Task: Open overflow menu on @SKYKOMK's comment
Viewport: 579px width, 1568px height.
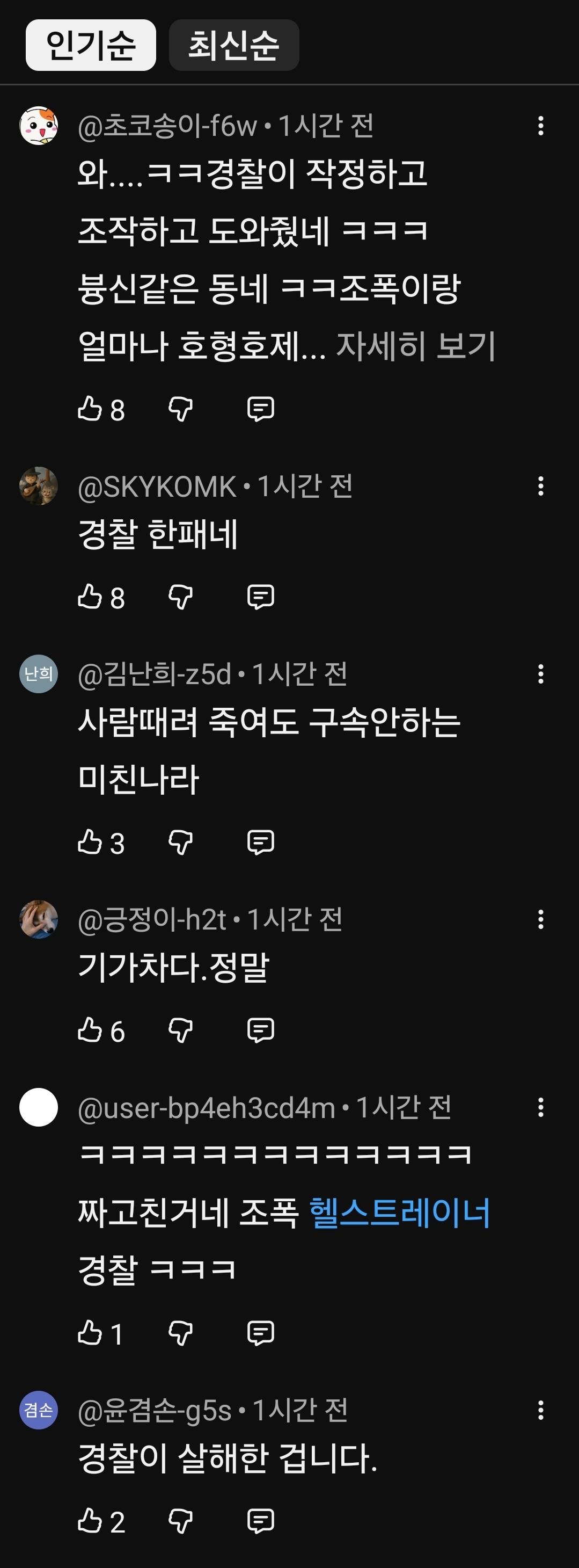Action: pyautogui.click(x=540, y=486)
